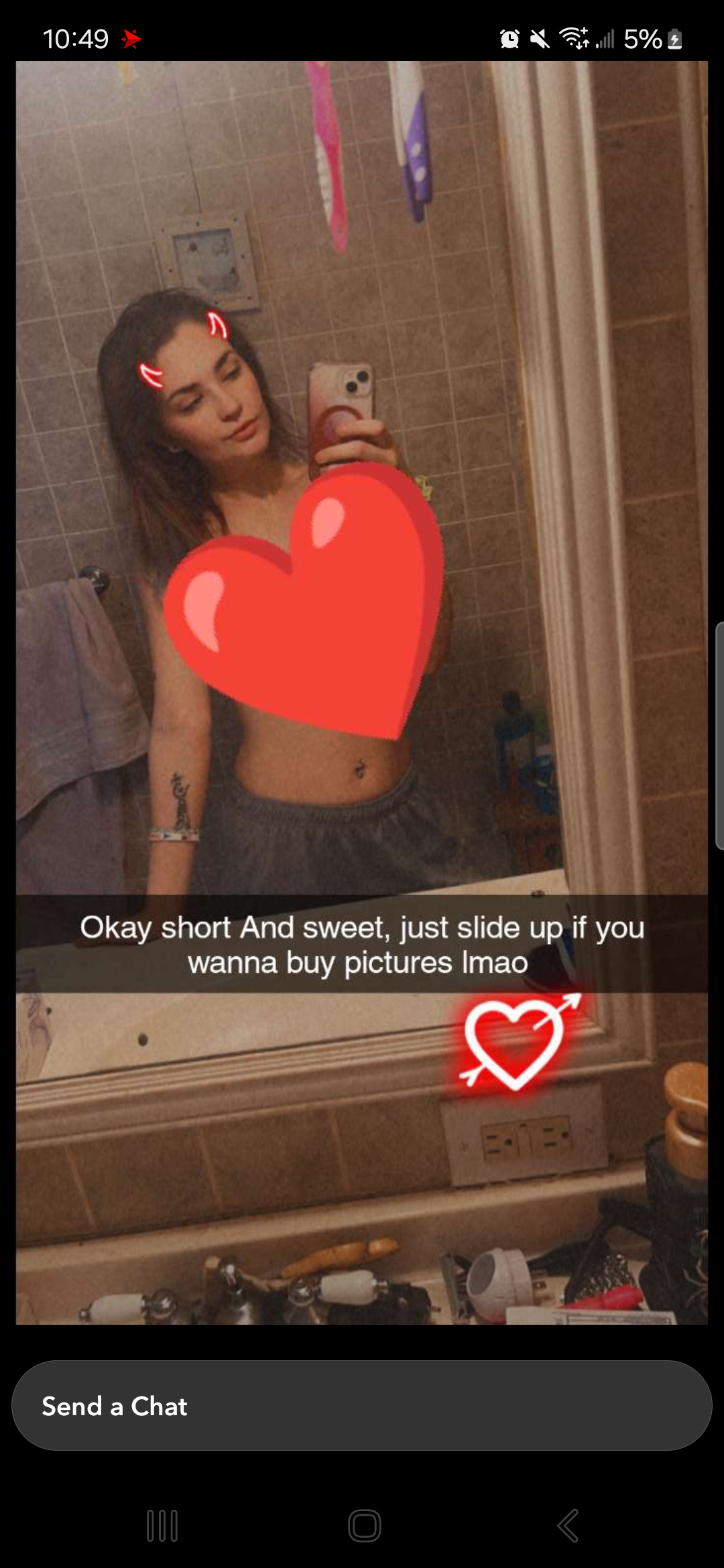Screen dimensions: 724x1568
Task: Go to the phone's home screen
Action: tap(364, 1526)
